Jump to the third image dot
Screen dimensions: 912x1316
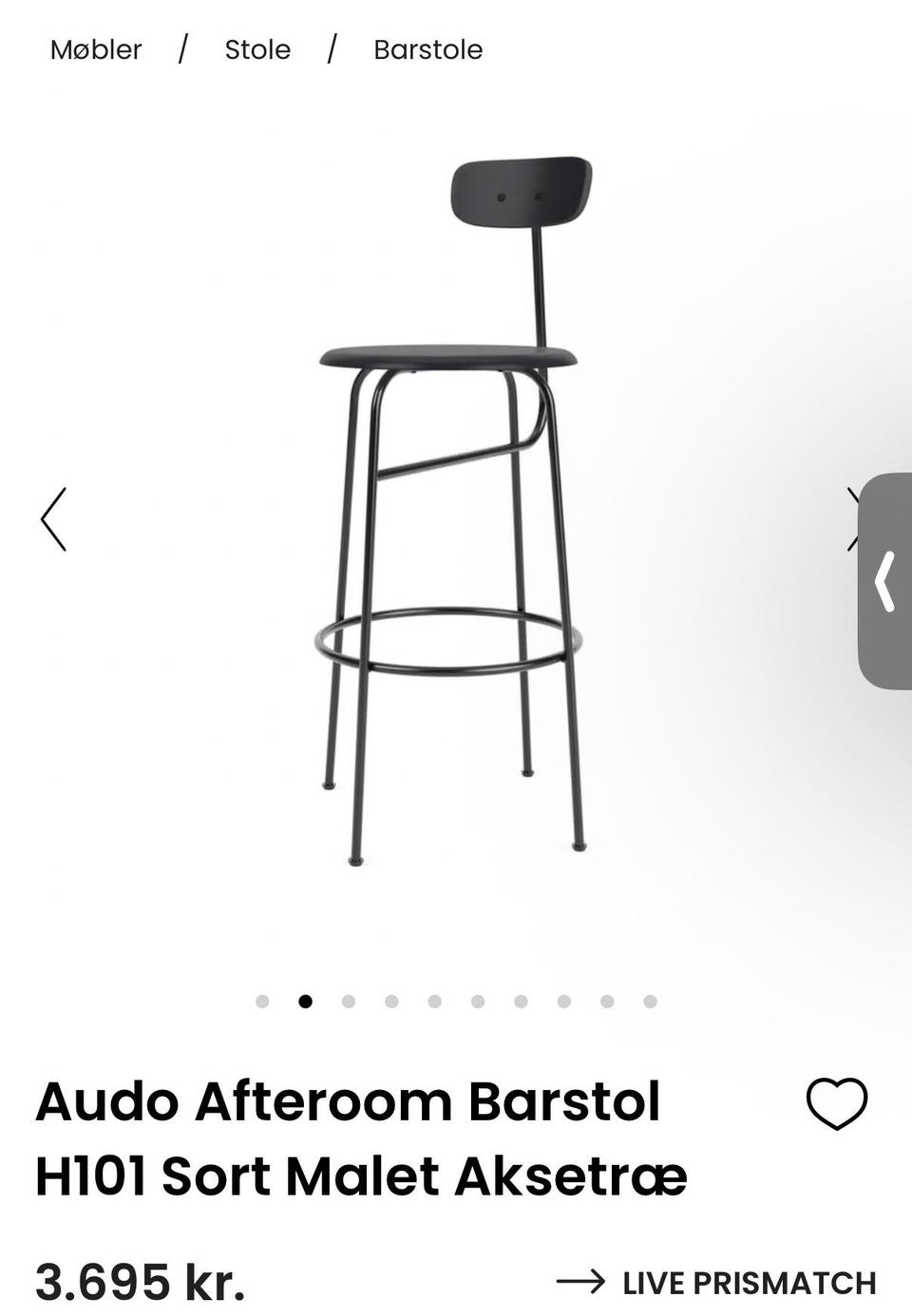pos(349,1001)
